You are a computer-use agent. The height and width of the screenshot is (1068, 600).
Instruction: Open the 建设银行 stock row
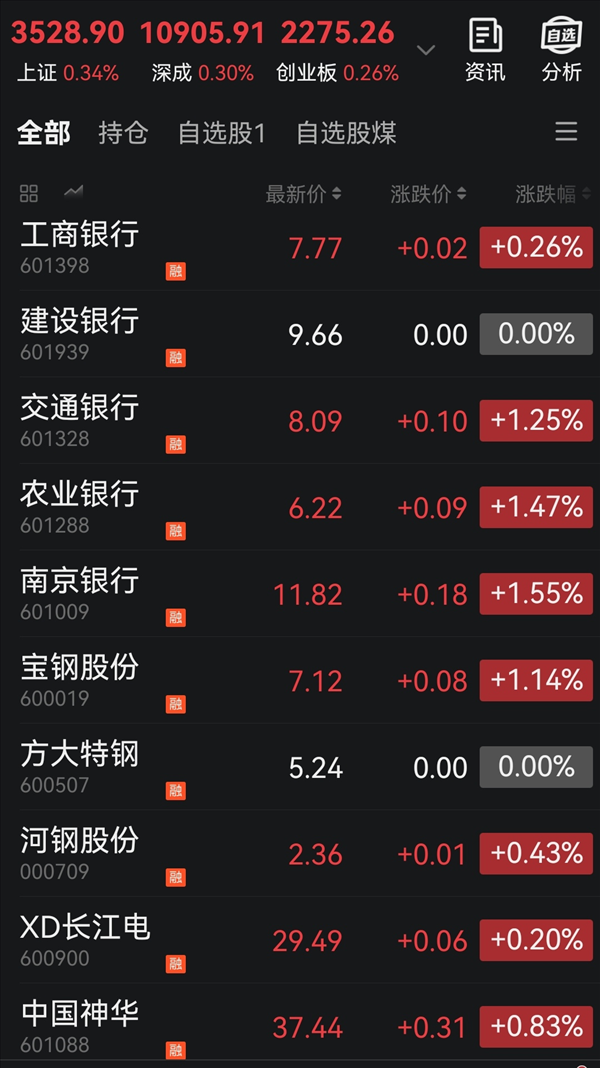coord(300,334)
